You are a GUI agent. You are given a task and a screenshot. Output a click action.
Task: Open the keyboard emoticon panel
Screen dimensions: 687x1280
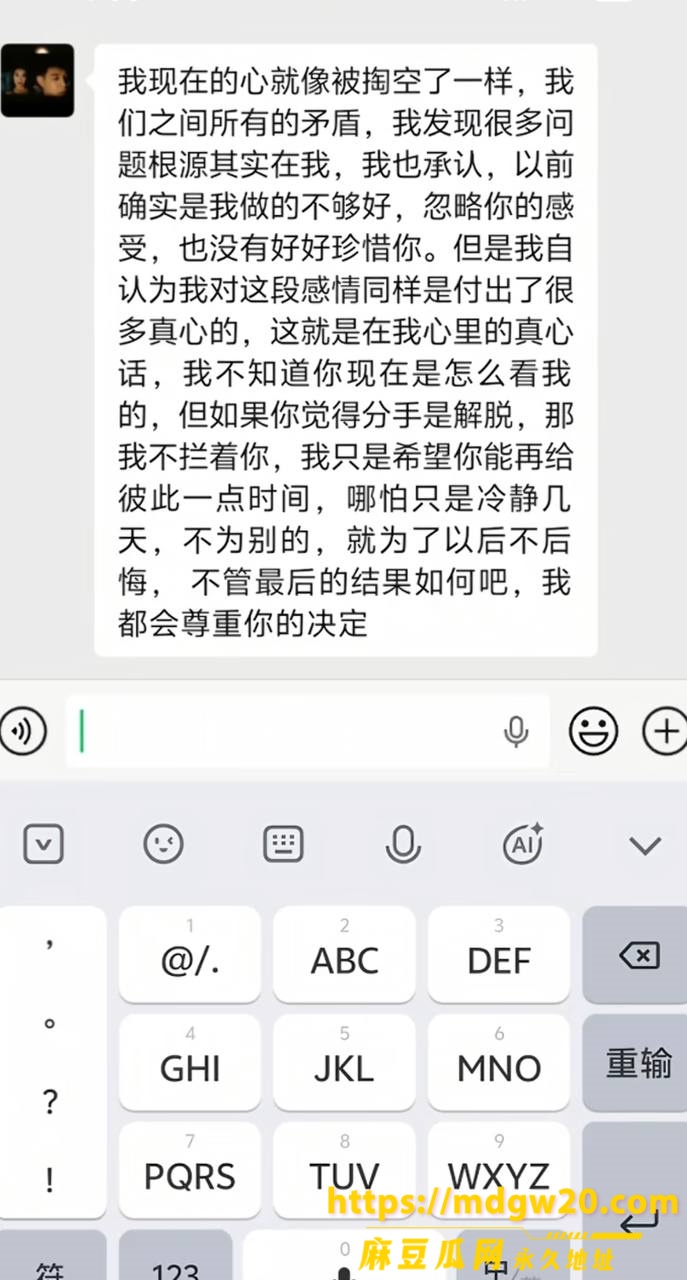tap(163, 845)
